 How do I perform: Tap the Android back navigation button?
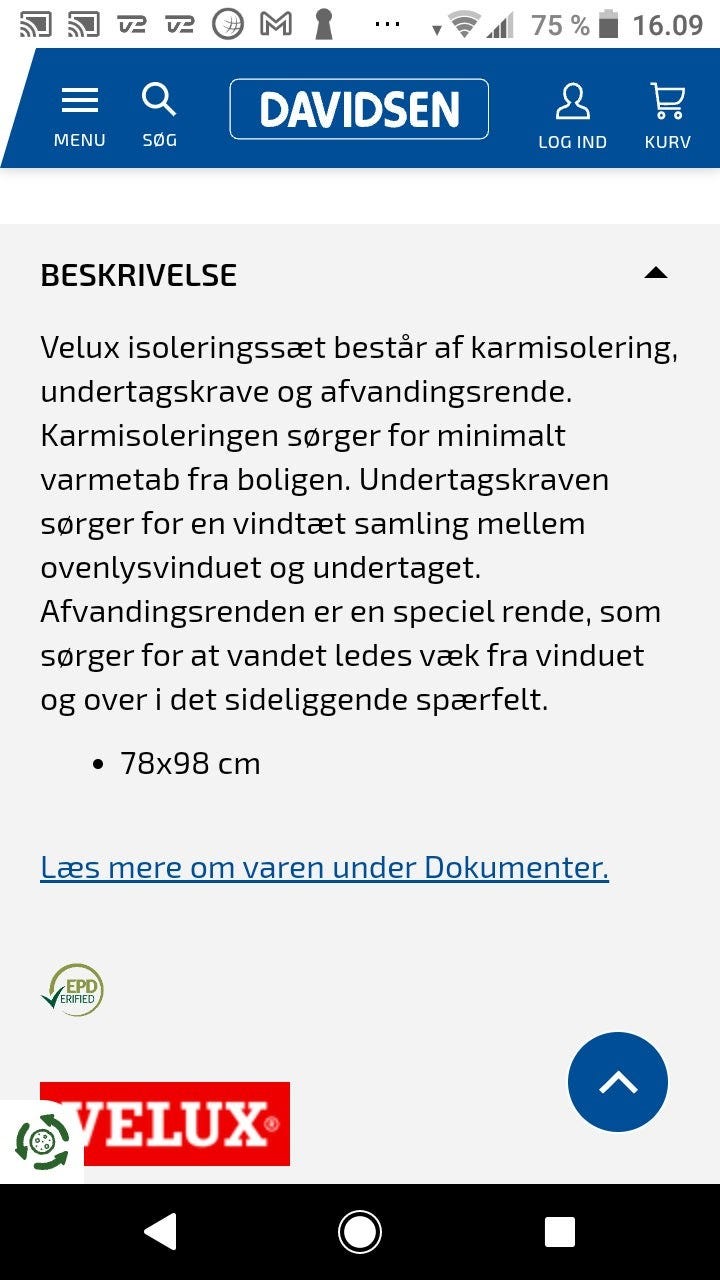162,1231
